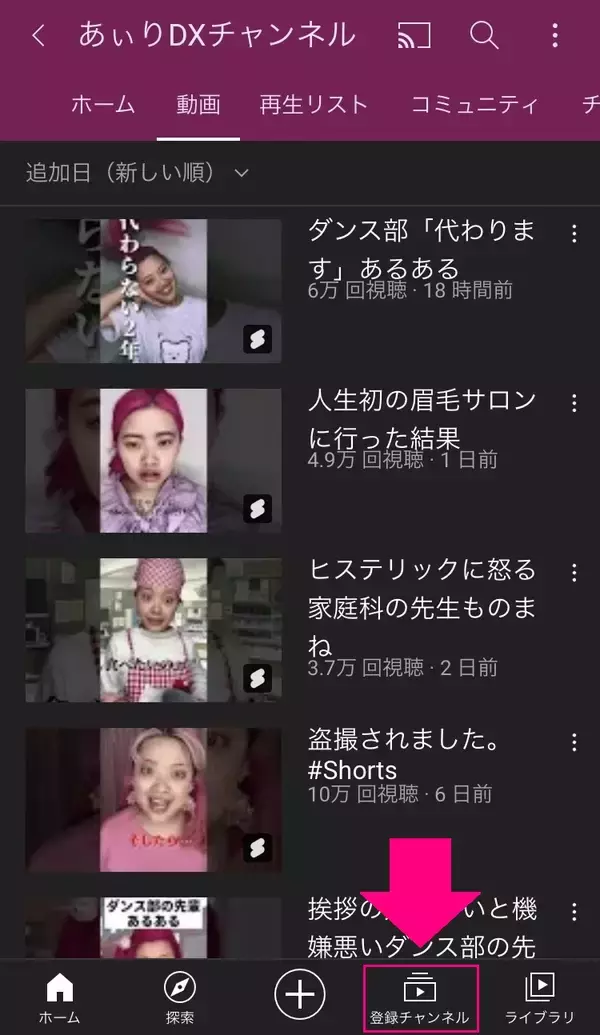Open the top bar overflow menu
Viewport: 600px width, 1035px height.
coord(555,36)
